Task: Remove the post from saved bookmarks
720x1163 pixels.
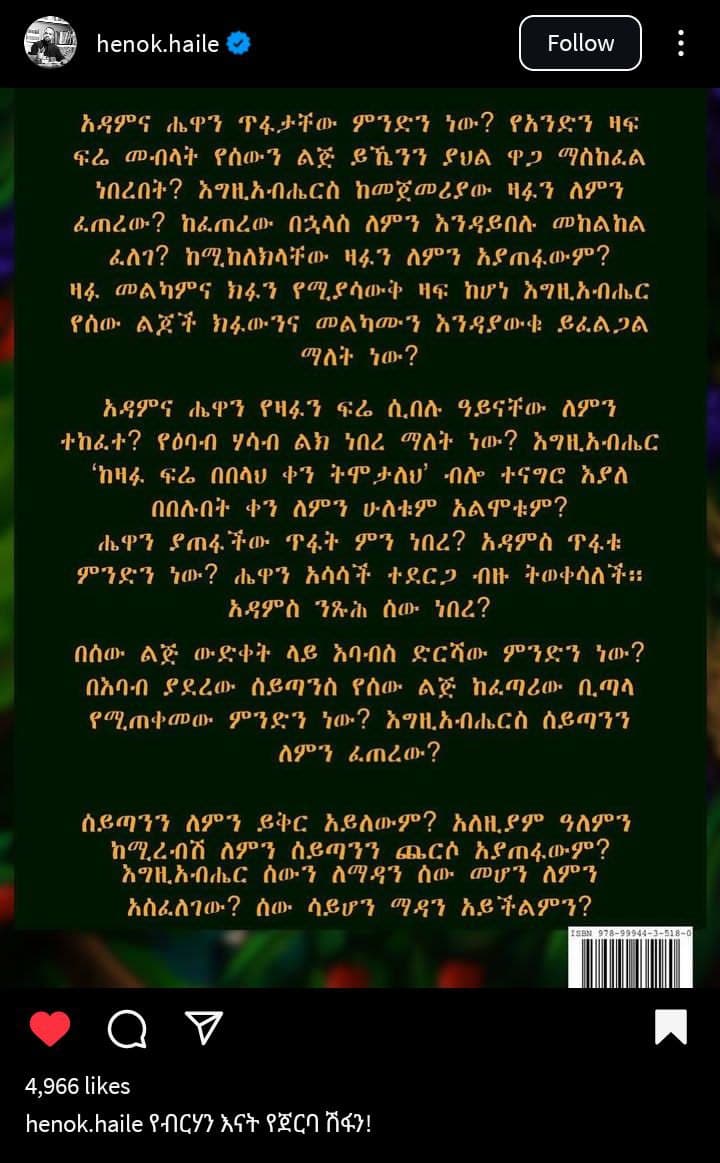Action: pos(671,1027)
